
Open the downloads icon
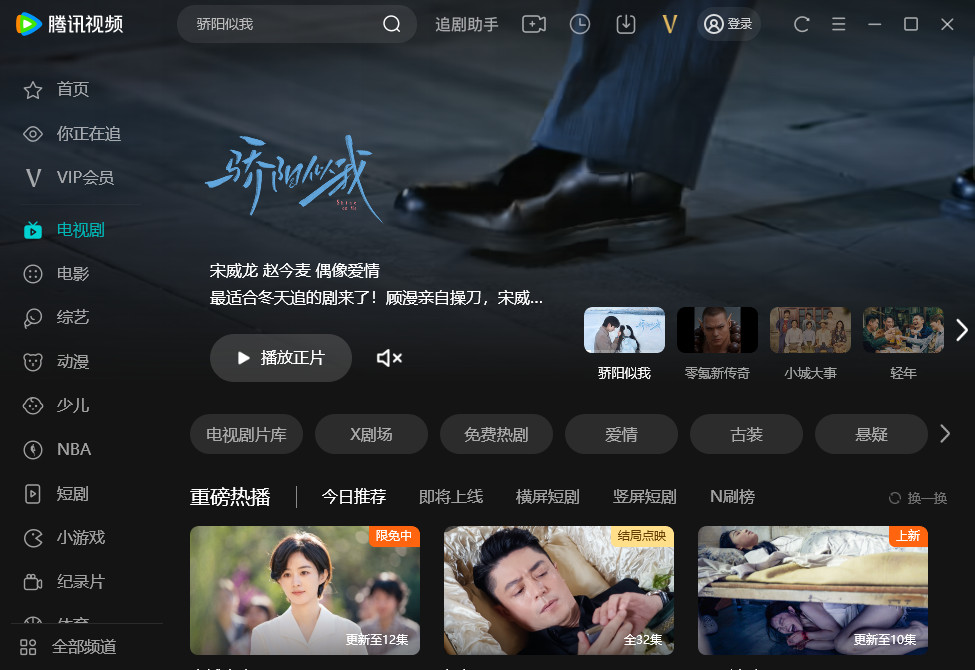coord(626,24)
